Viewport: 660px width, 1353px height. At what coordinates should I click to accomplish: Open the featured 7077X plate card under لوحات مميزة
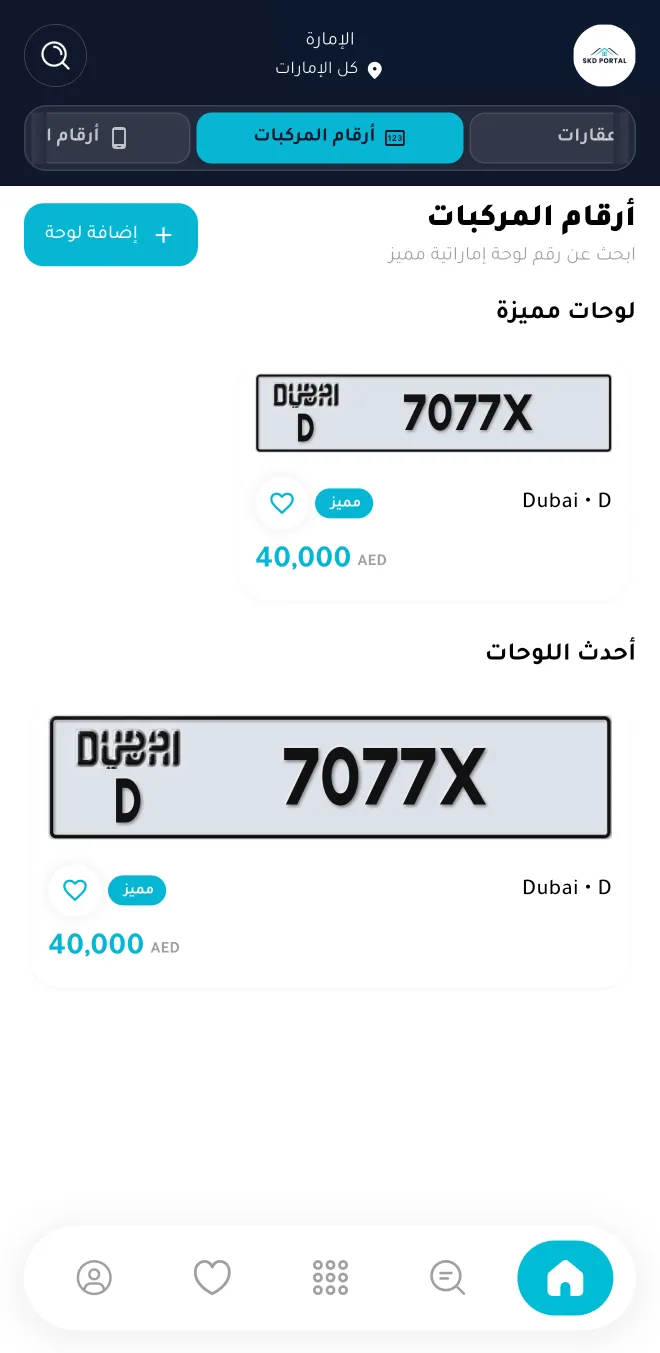pyautogui.click(x=433, y=479)
